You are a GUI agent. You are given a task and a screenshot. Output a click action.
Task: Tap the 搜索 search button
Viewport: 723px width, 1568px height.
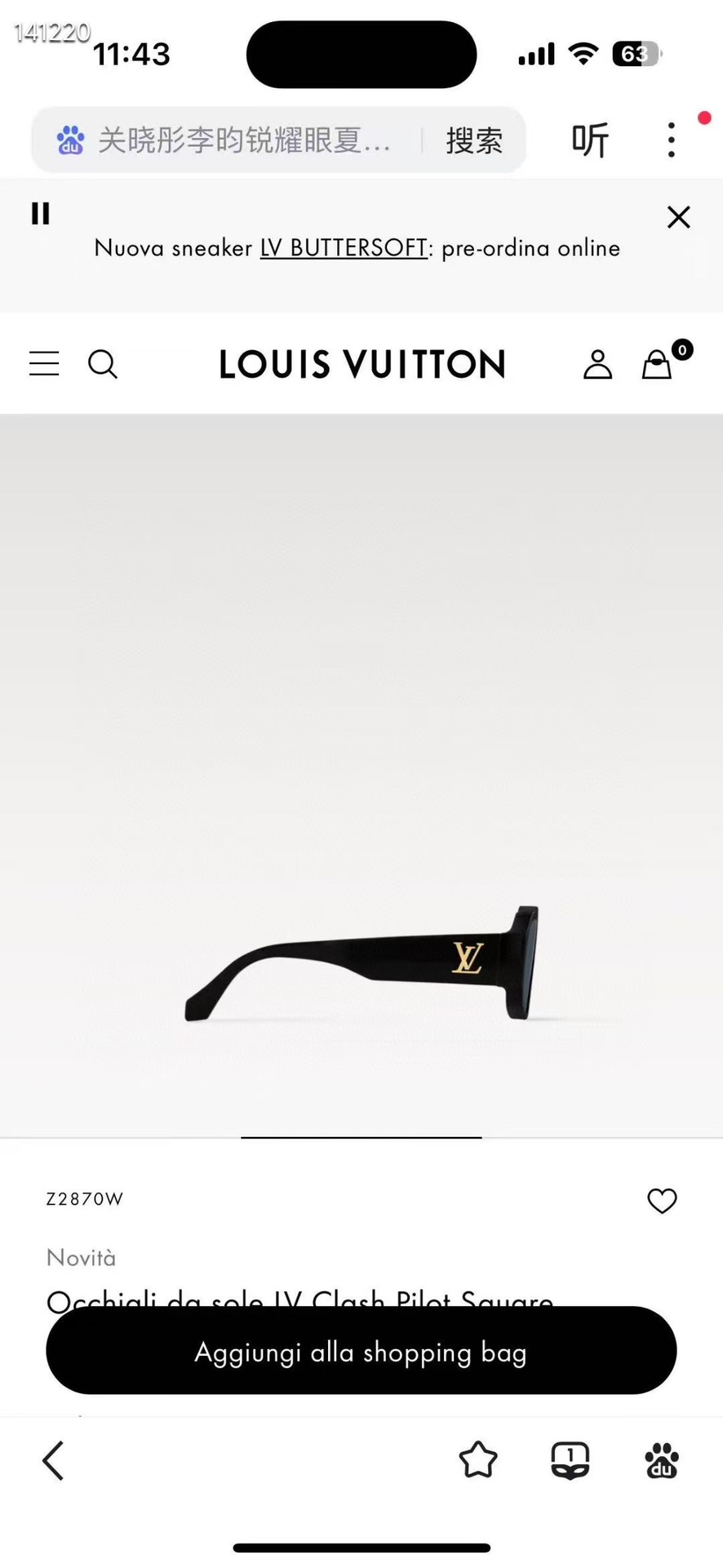(474, 140)
